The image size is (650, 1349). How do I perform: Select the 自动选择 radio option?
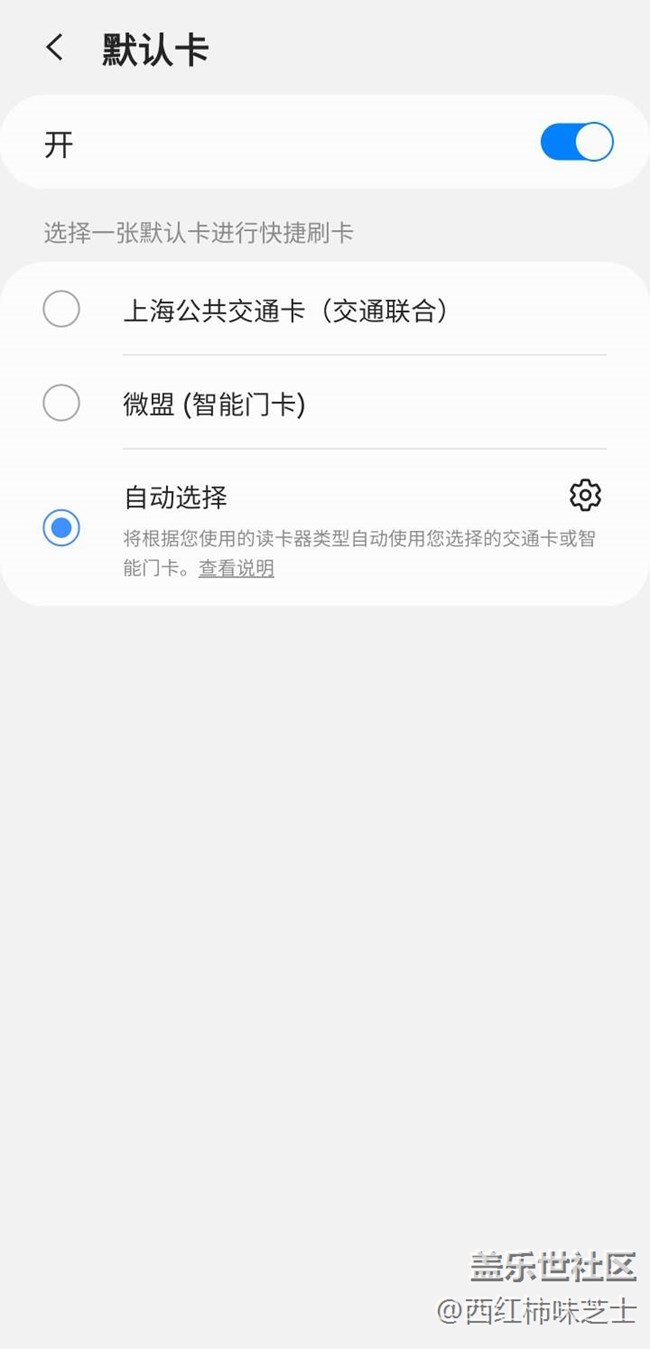pos(62,527)
